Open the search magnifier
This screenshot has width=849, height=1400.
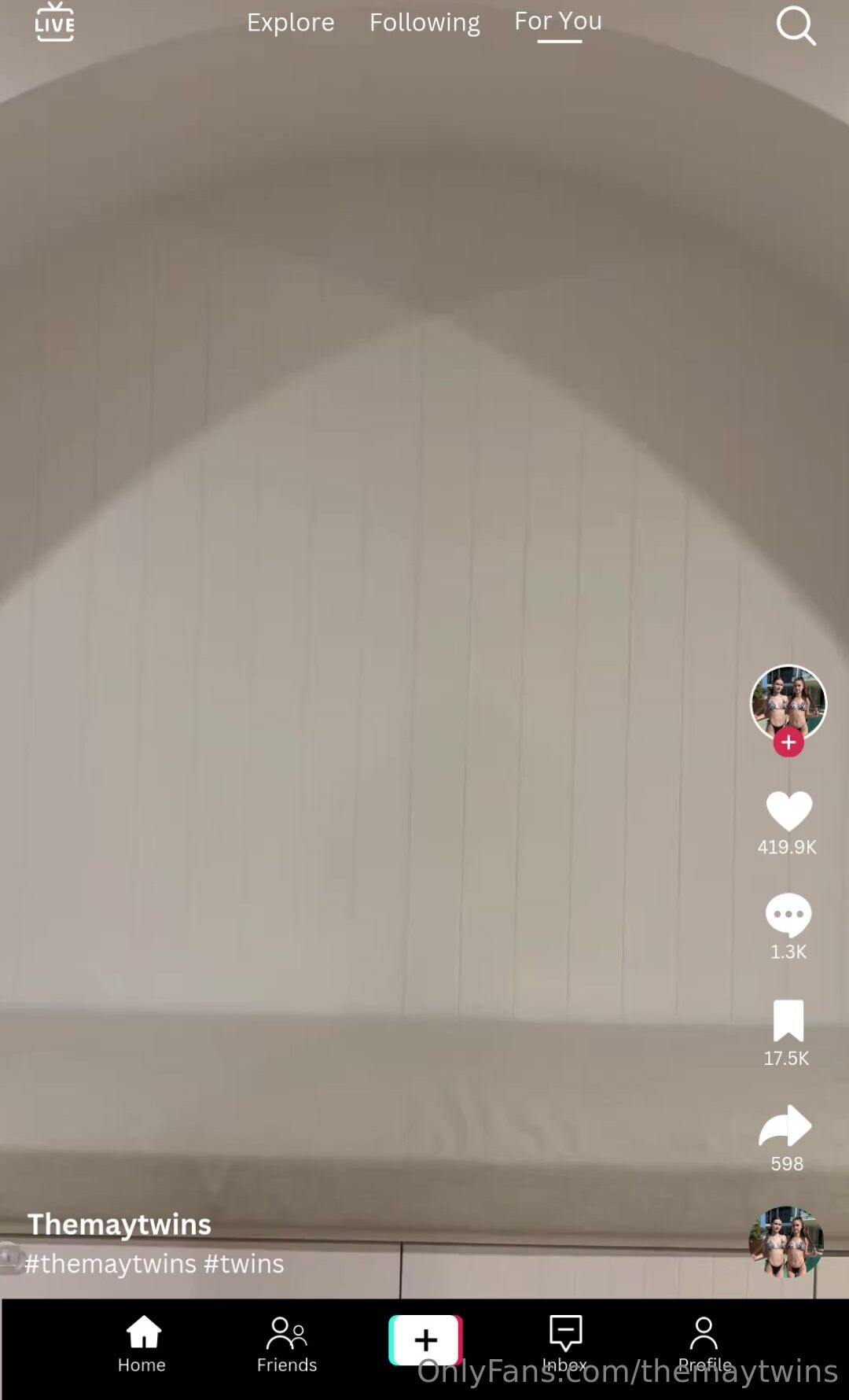point(796,26)
